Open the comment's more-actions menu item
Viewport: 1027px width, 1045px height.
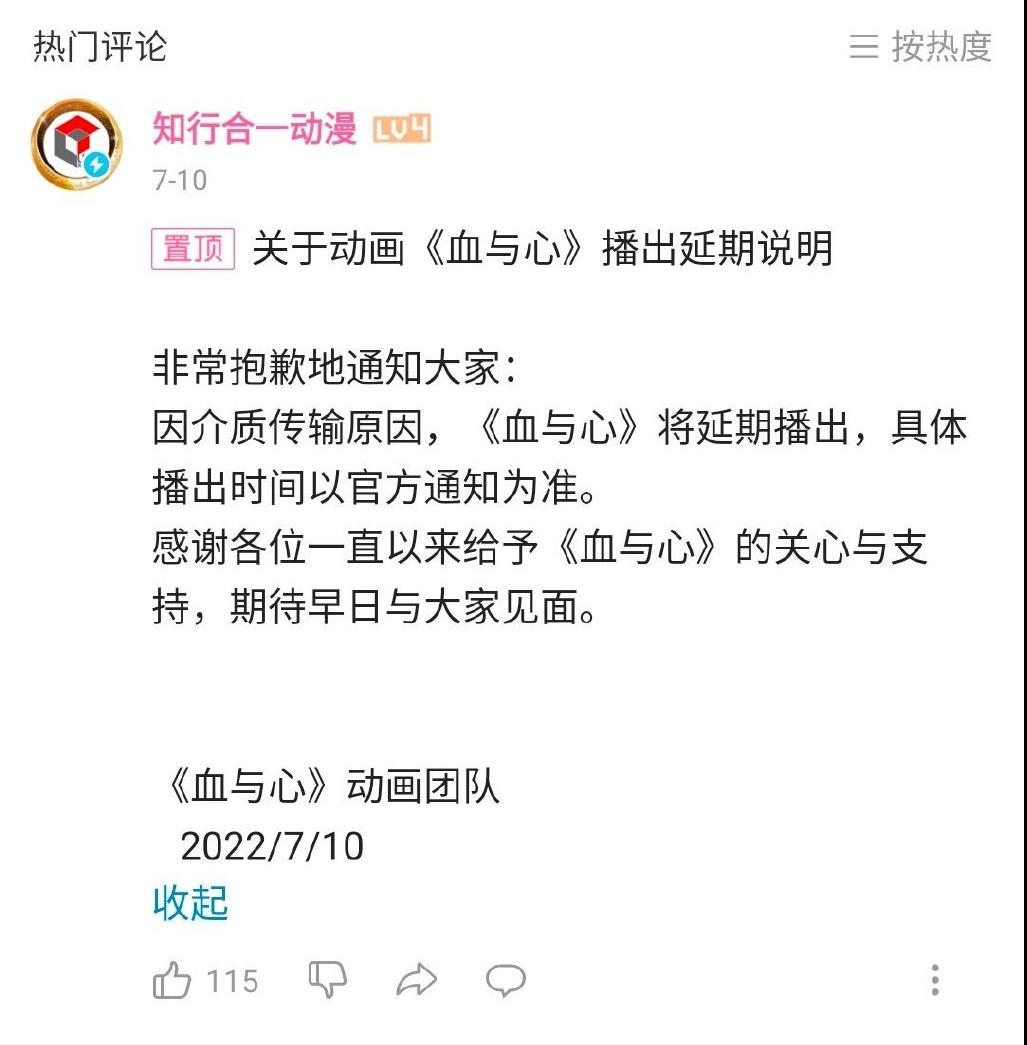[x=935, y=981]
